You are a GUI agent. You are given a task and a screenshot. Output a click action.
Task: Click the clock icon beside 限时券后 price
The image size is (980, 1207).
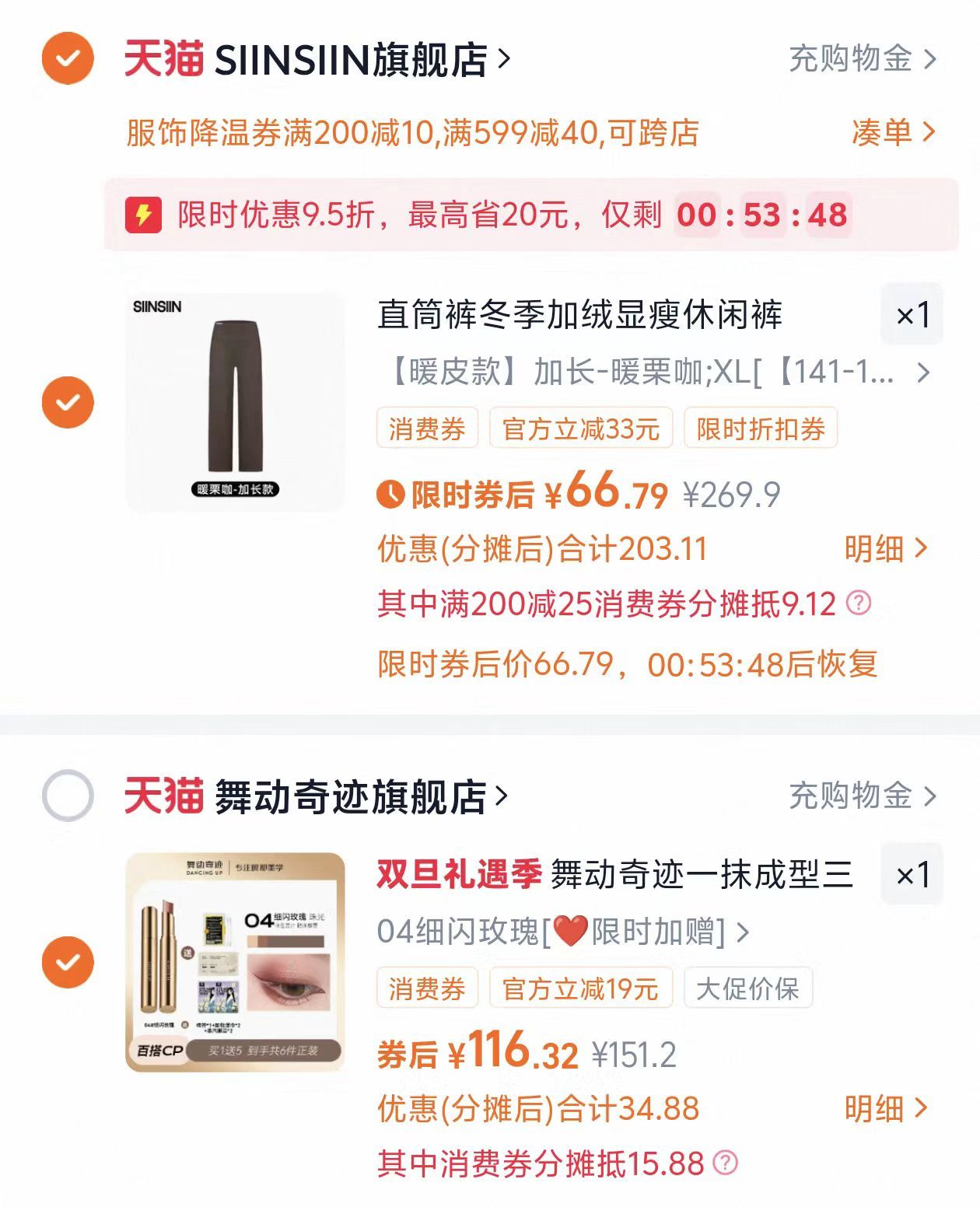click(391, 493)
